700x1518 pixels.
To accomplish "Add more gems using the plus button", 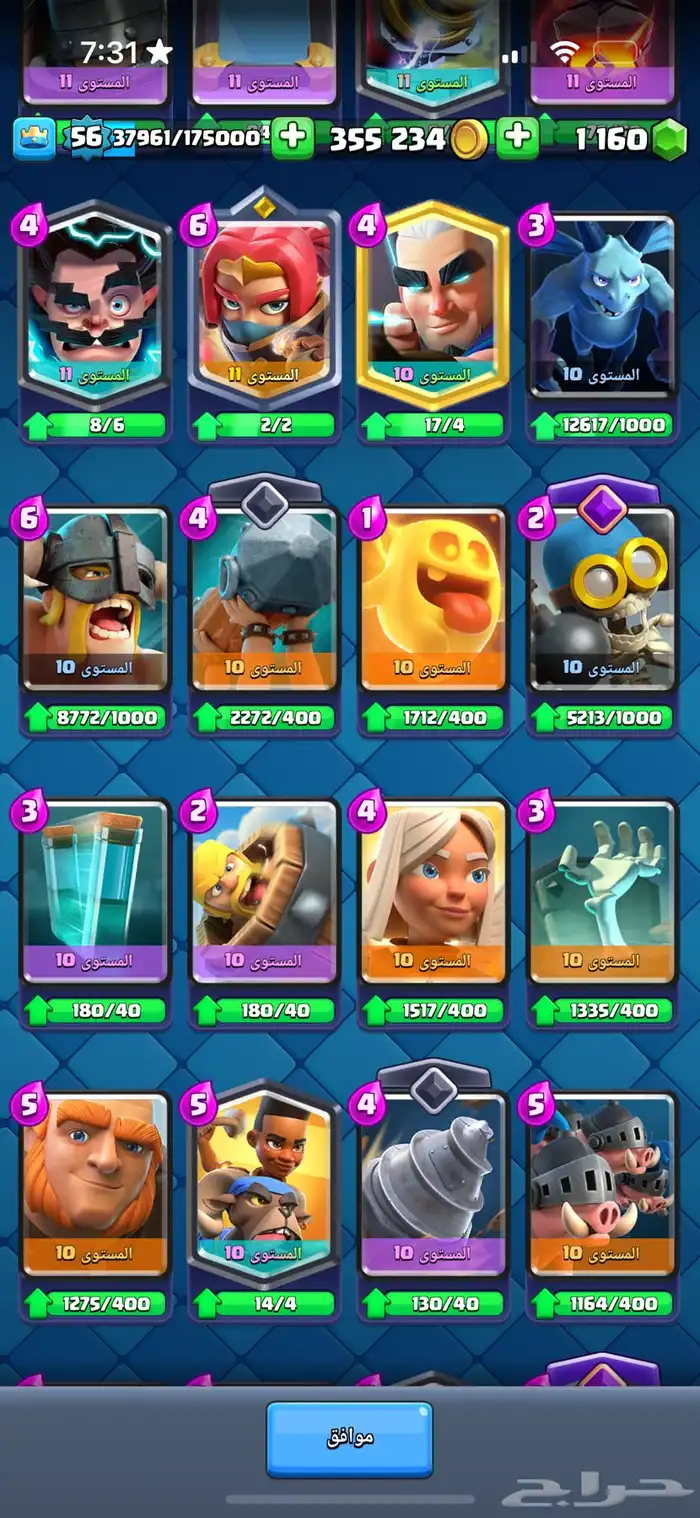I will [292, 137].
